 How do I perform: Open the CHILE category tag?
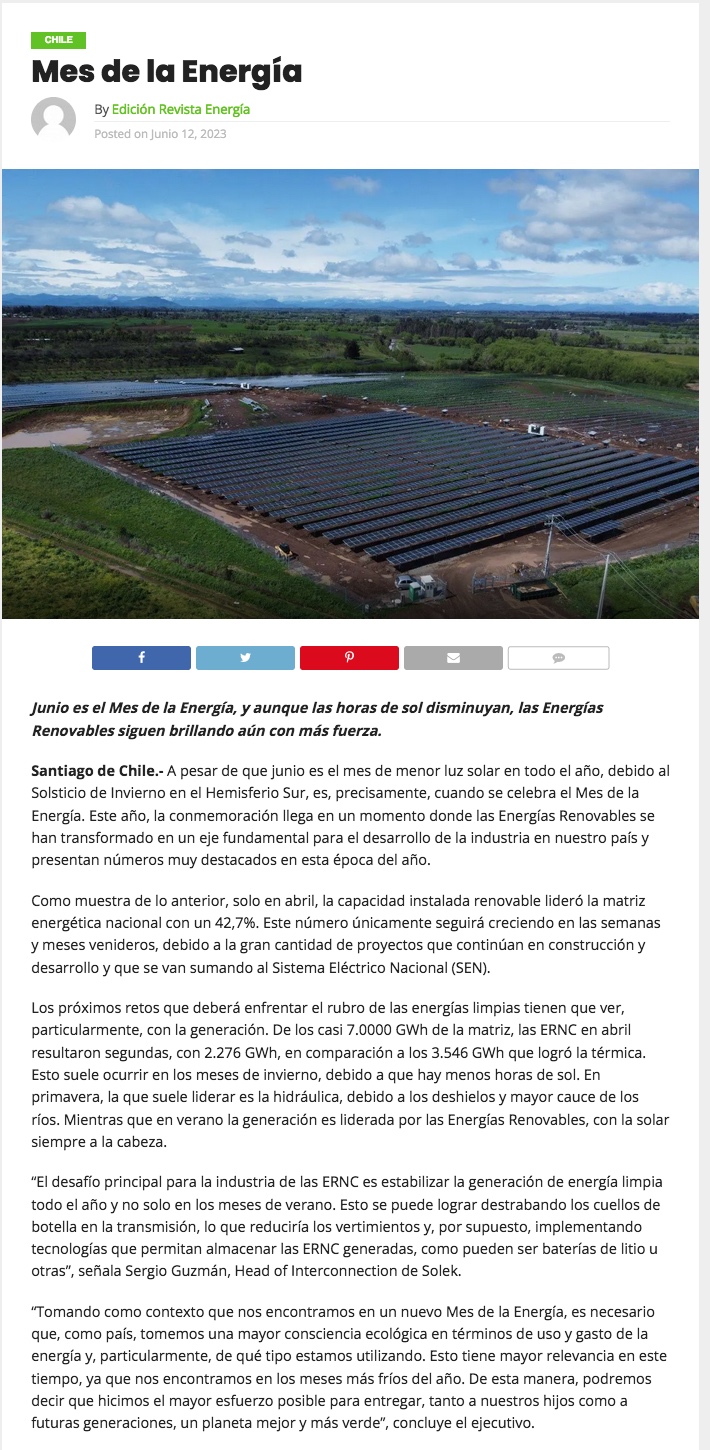coord(58,40)
